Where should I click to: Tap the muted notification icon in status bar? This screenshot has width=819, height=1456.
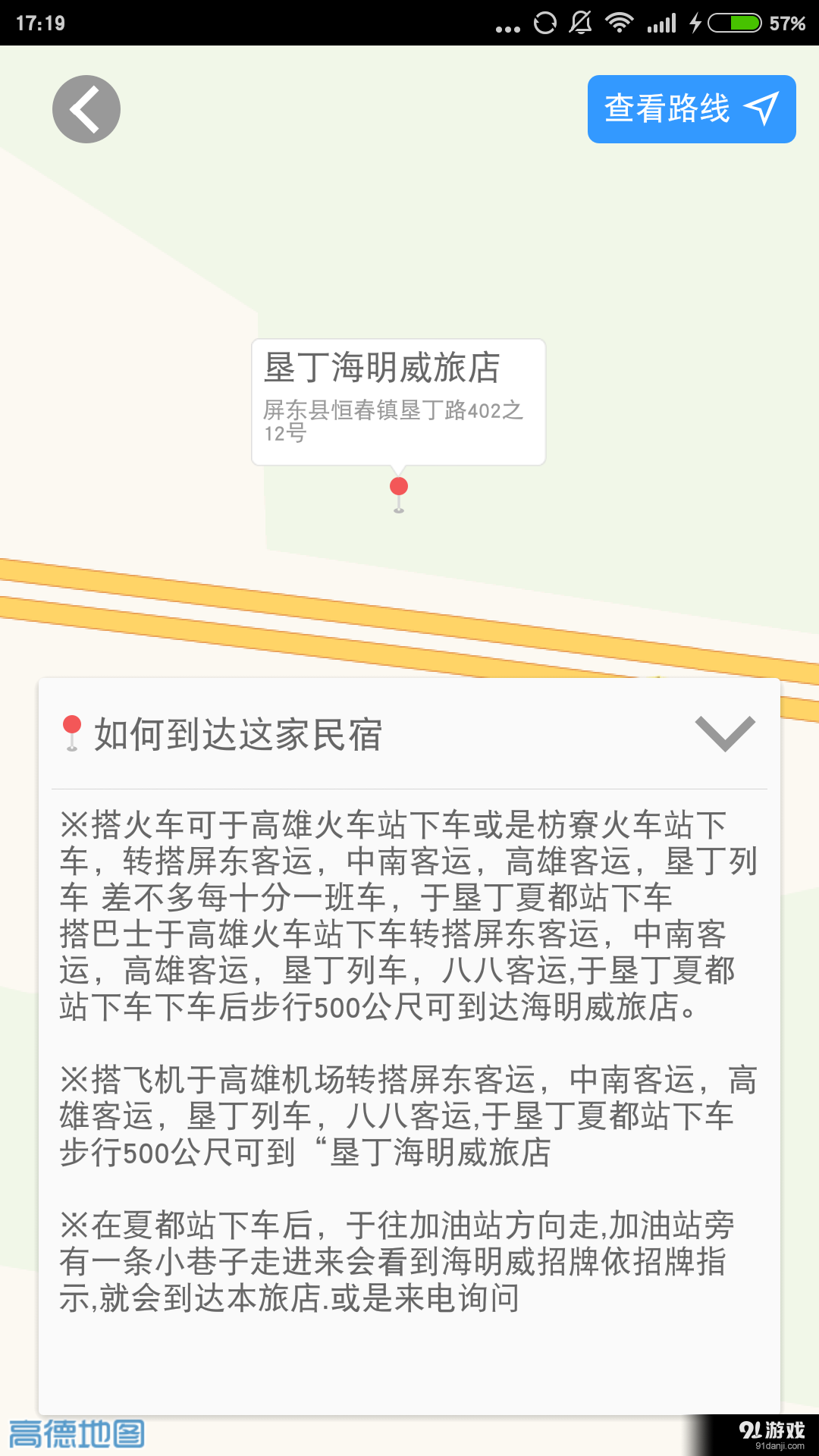point(579,23)
